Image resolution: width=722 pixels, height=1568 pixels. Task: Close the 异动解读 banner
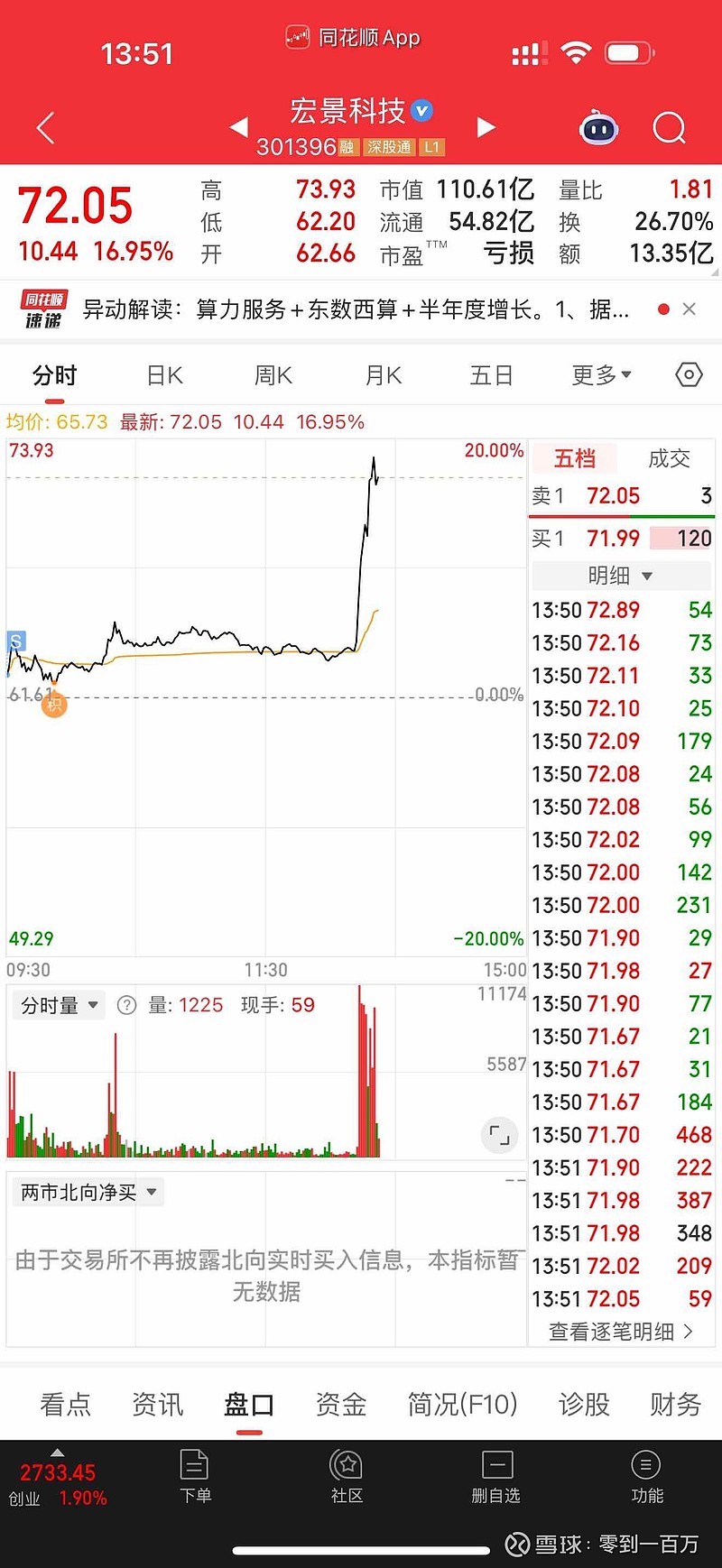point(690,309)
